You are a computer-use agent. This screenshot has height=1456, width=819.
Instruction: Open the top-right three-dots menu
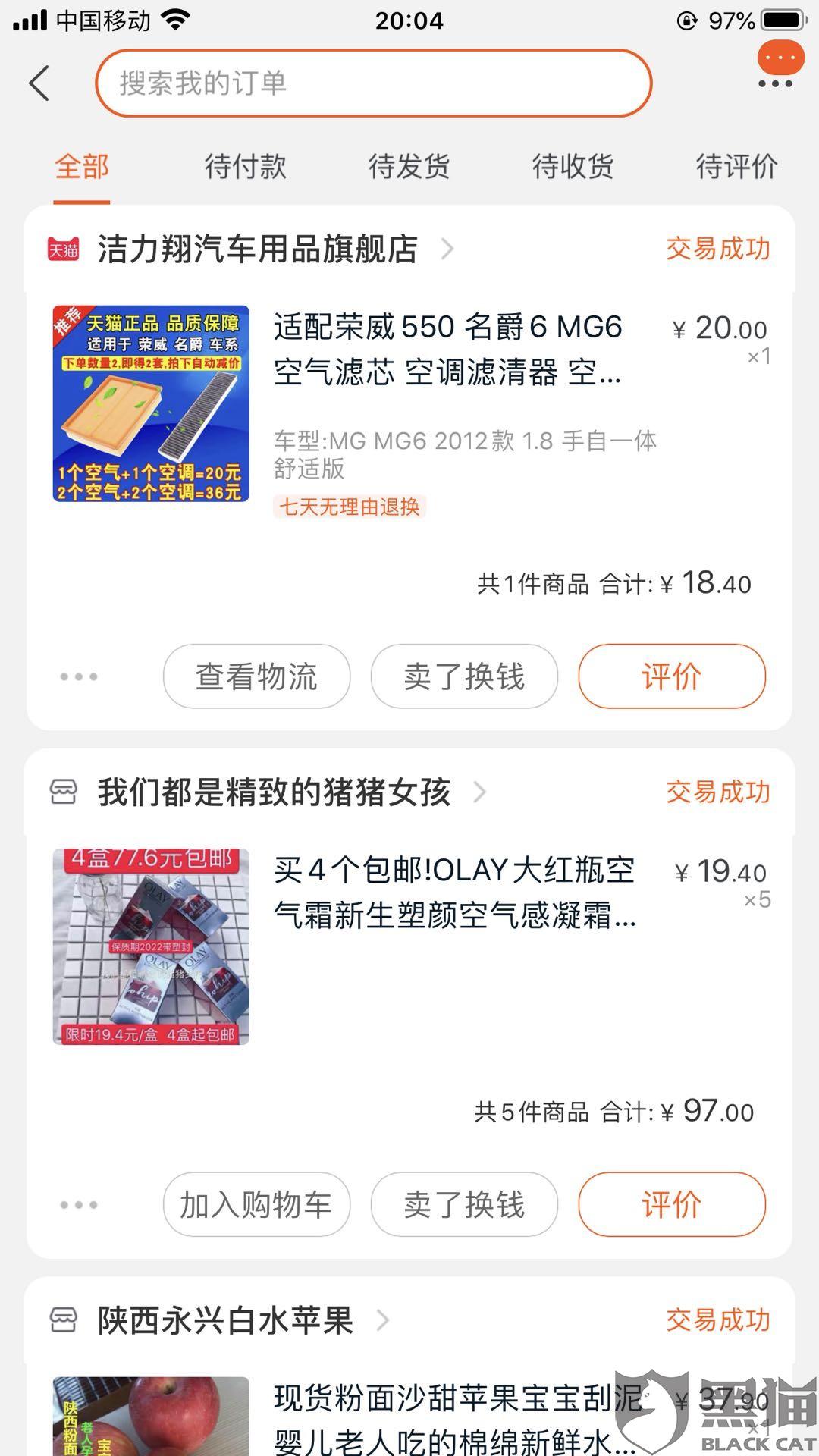coord(775,83)
